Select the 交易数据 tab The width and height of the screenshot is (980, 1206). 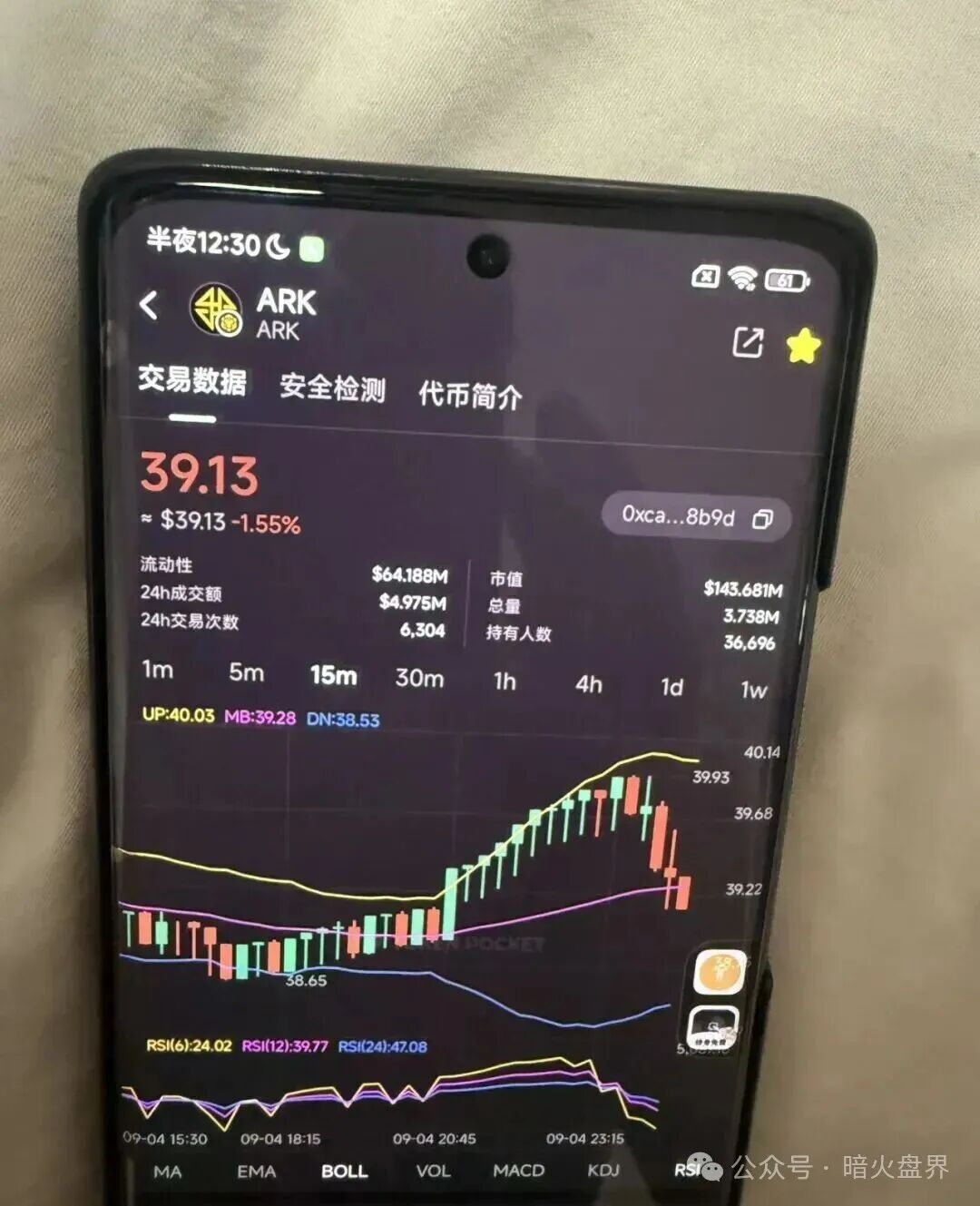(x=192, y=380)
